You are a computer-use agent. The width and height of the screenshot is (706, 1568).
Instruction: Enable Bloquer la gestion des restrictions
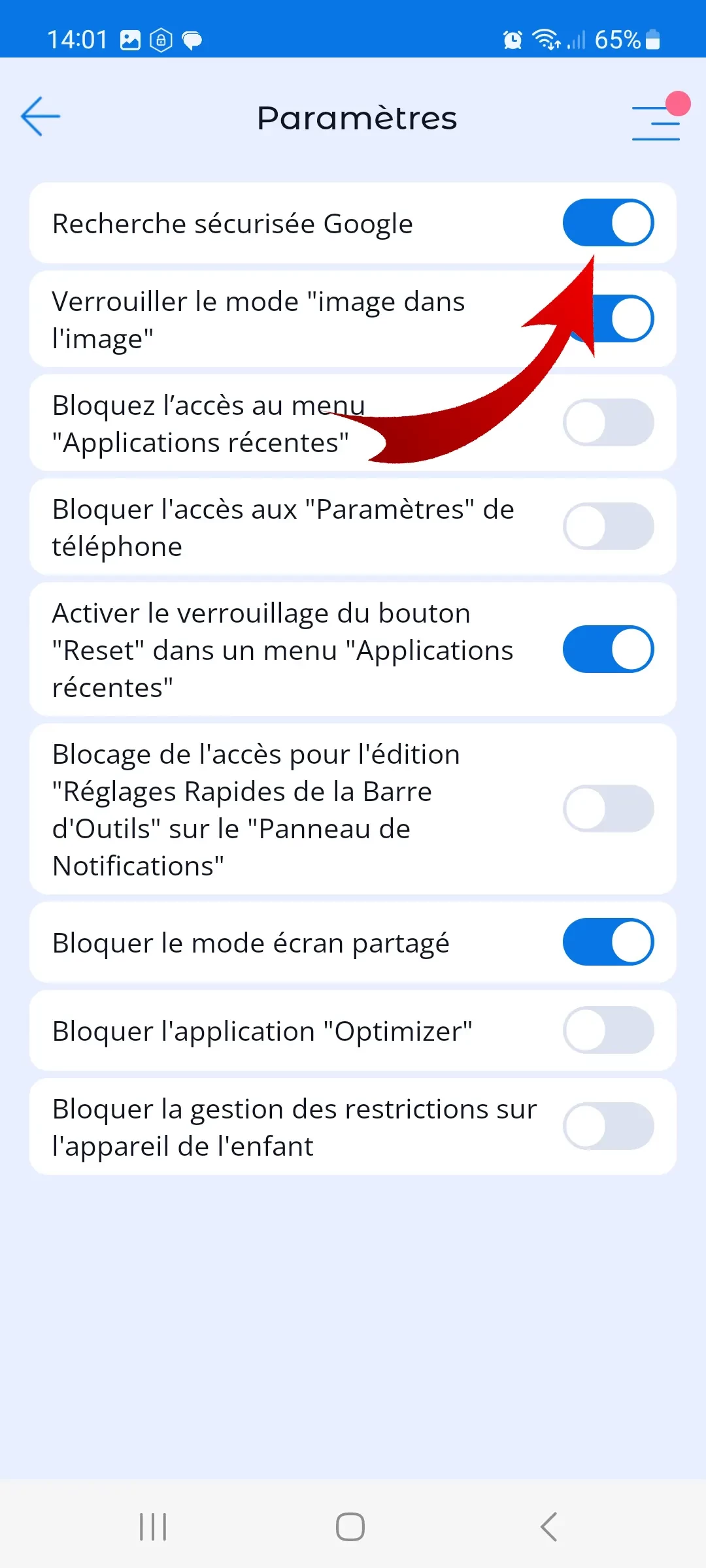tap(608, 1126)
